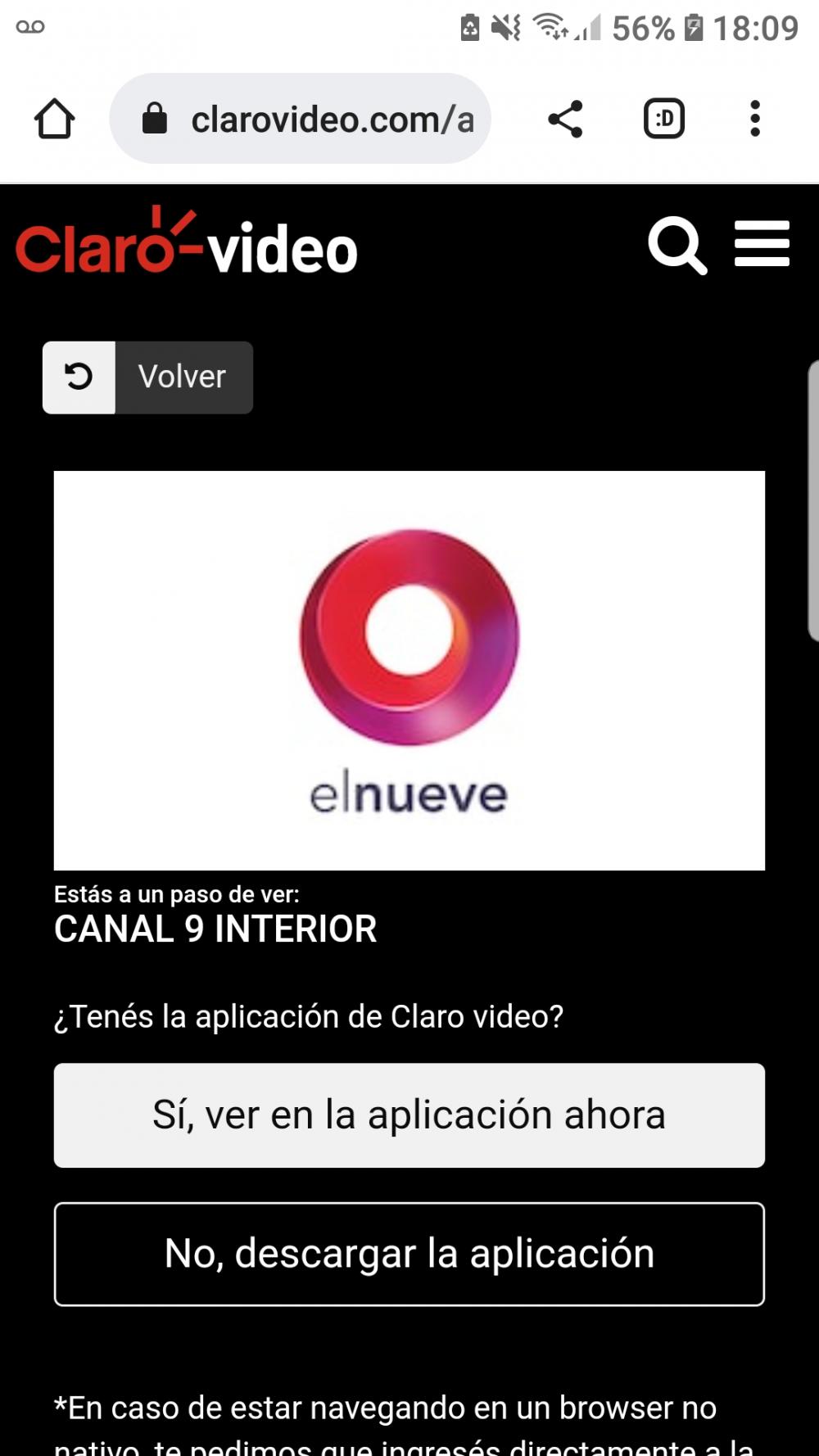The width and height of the screenshot is (819, 1456).
Task: Select 'Sí, ver en la aplicación ahora'
Action: pyautogui.click(x=409, y=1115)
